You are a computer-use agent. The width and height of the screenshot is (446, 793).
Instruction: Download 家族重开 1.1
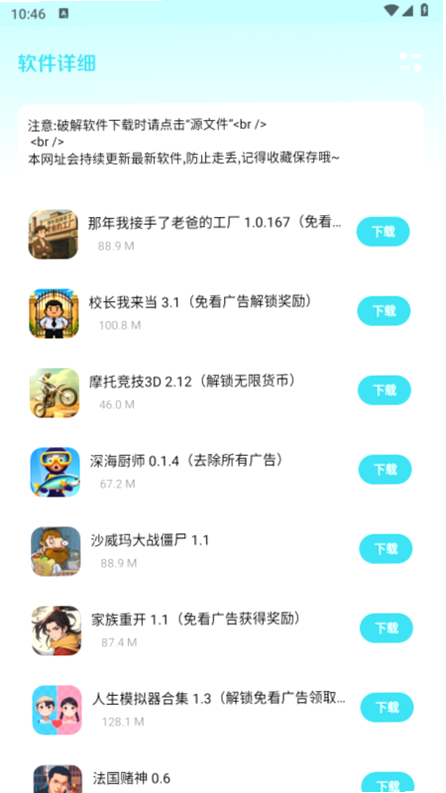(x=386, y=628)
